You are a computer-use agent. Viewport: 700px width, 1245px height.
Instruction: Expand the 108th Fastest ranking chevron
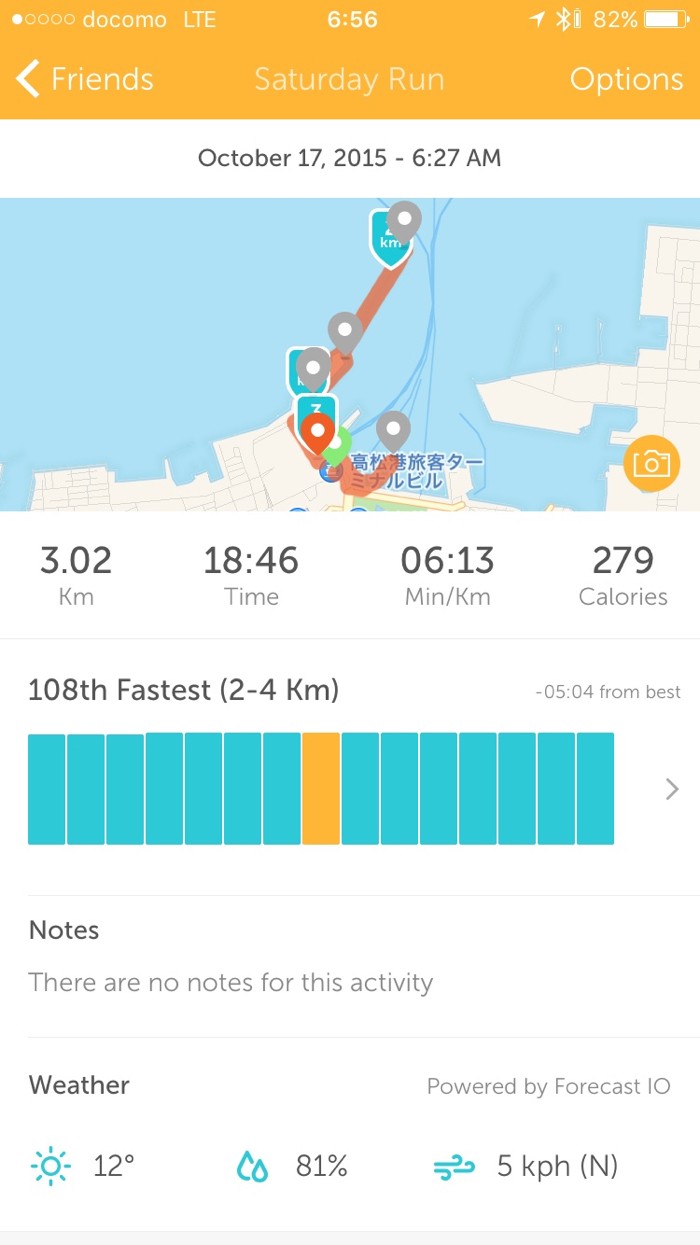click(x=672, y=790)
